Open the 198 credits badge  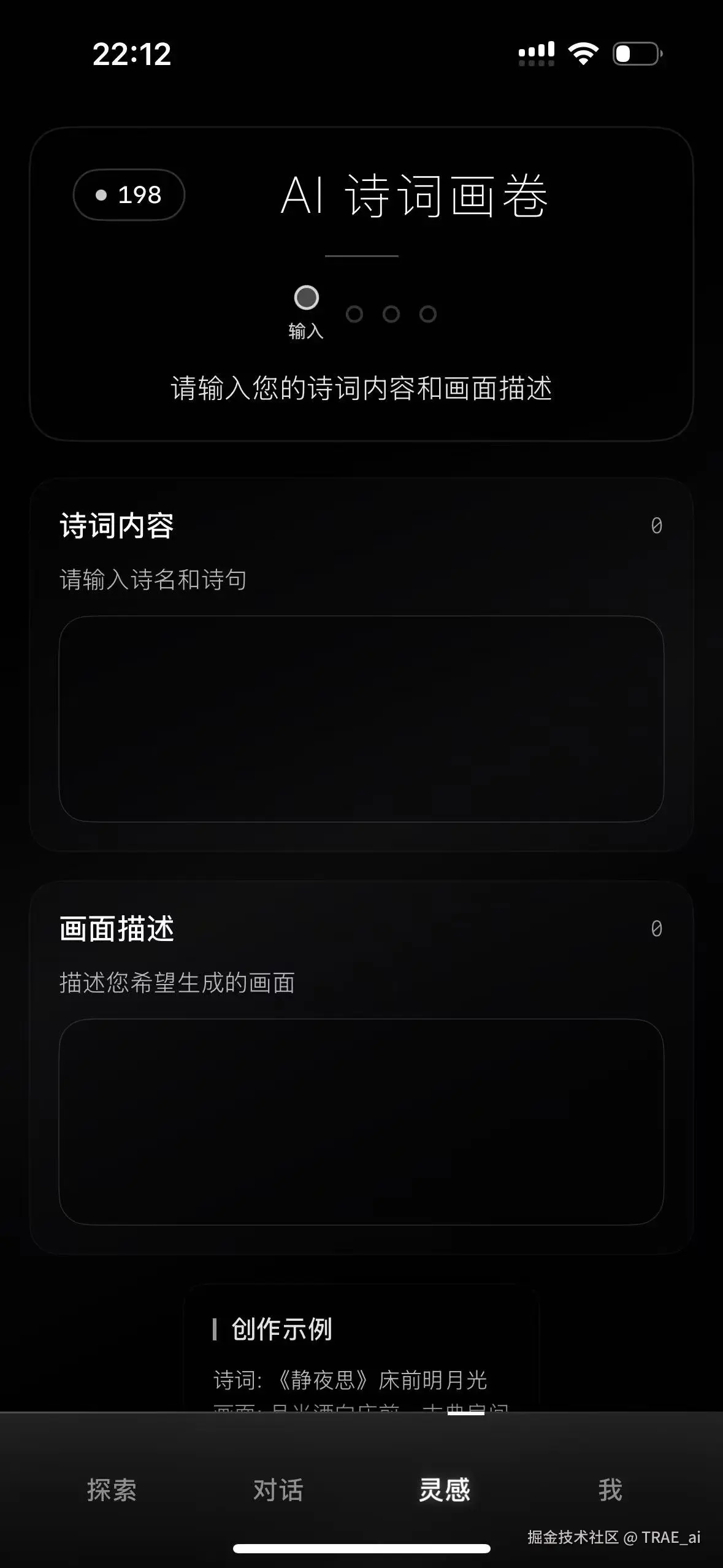click(129, 194)
